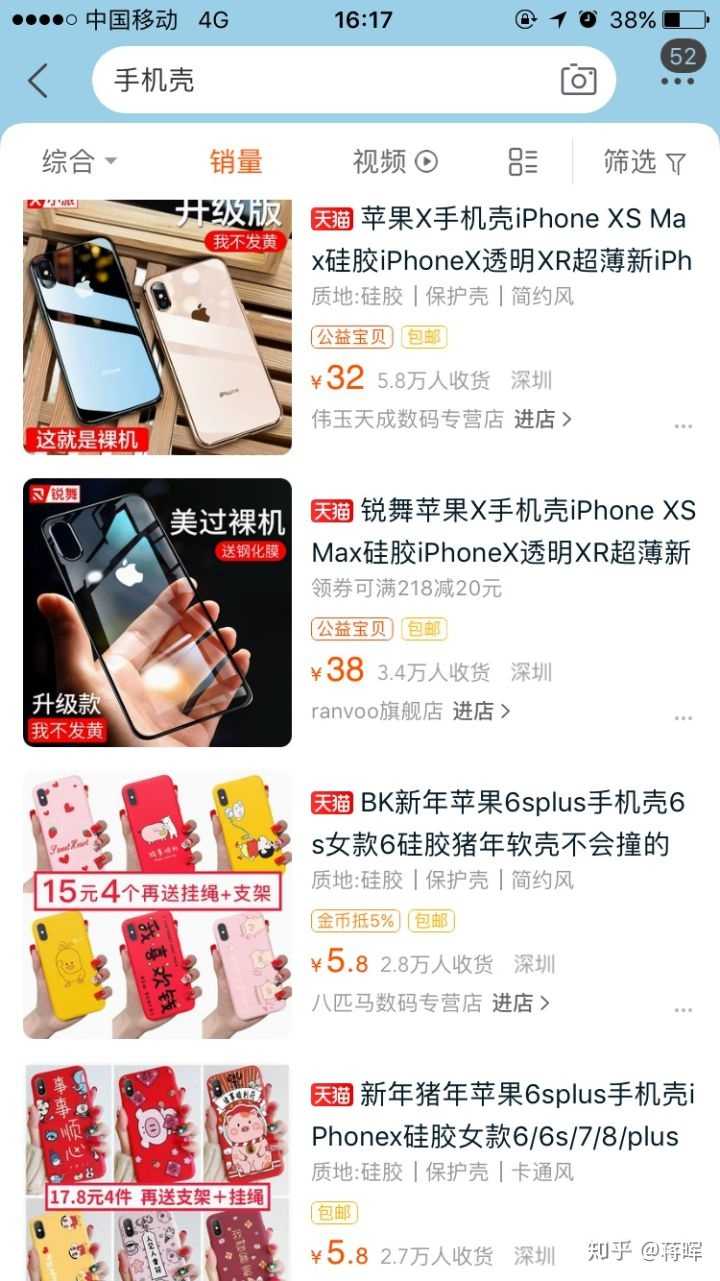Open the ¥32 苹果X手机壳 product
This screenshot has width=720, height=1281.
(500, 240)
